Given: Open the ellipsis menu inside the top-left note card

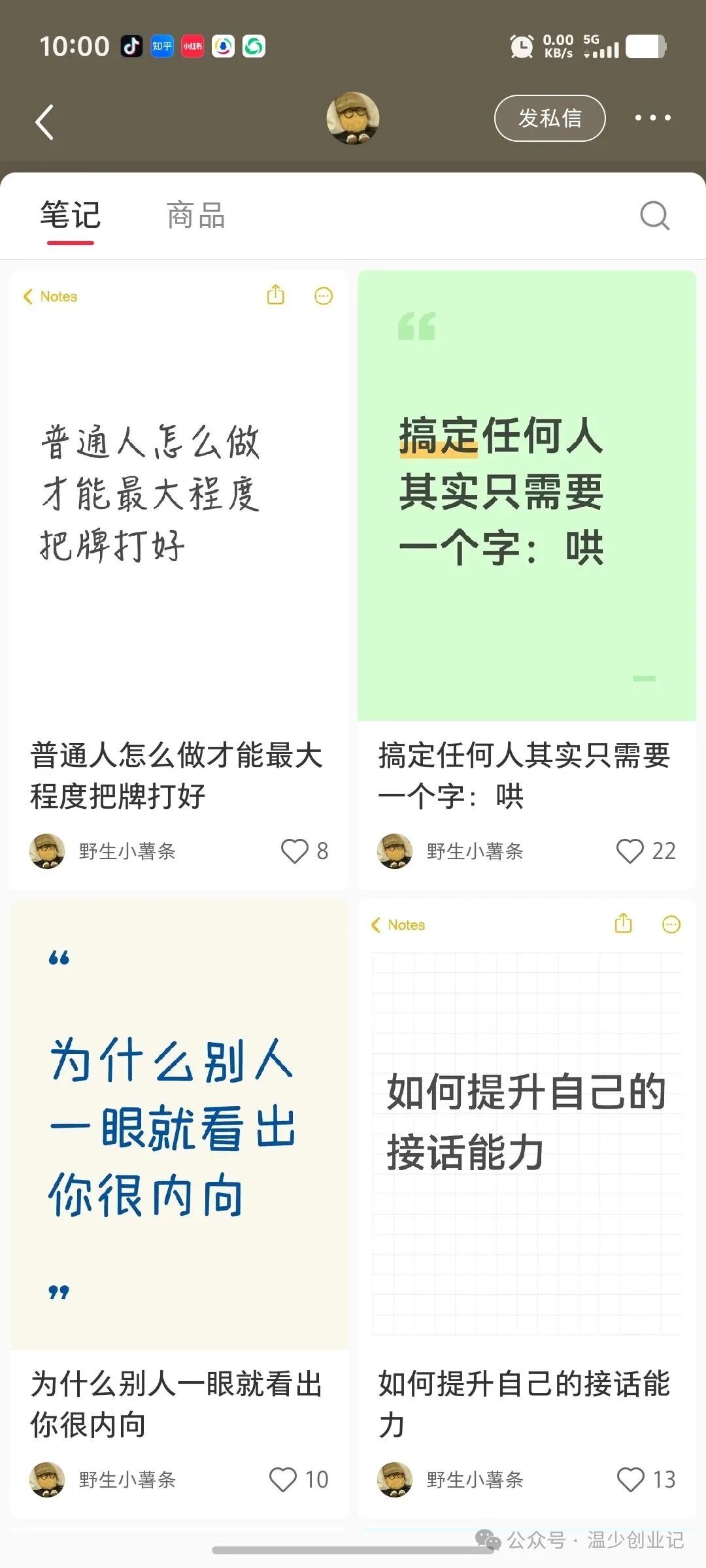Looking at the screenshot, I should (x=323, y=296).
